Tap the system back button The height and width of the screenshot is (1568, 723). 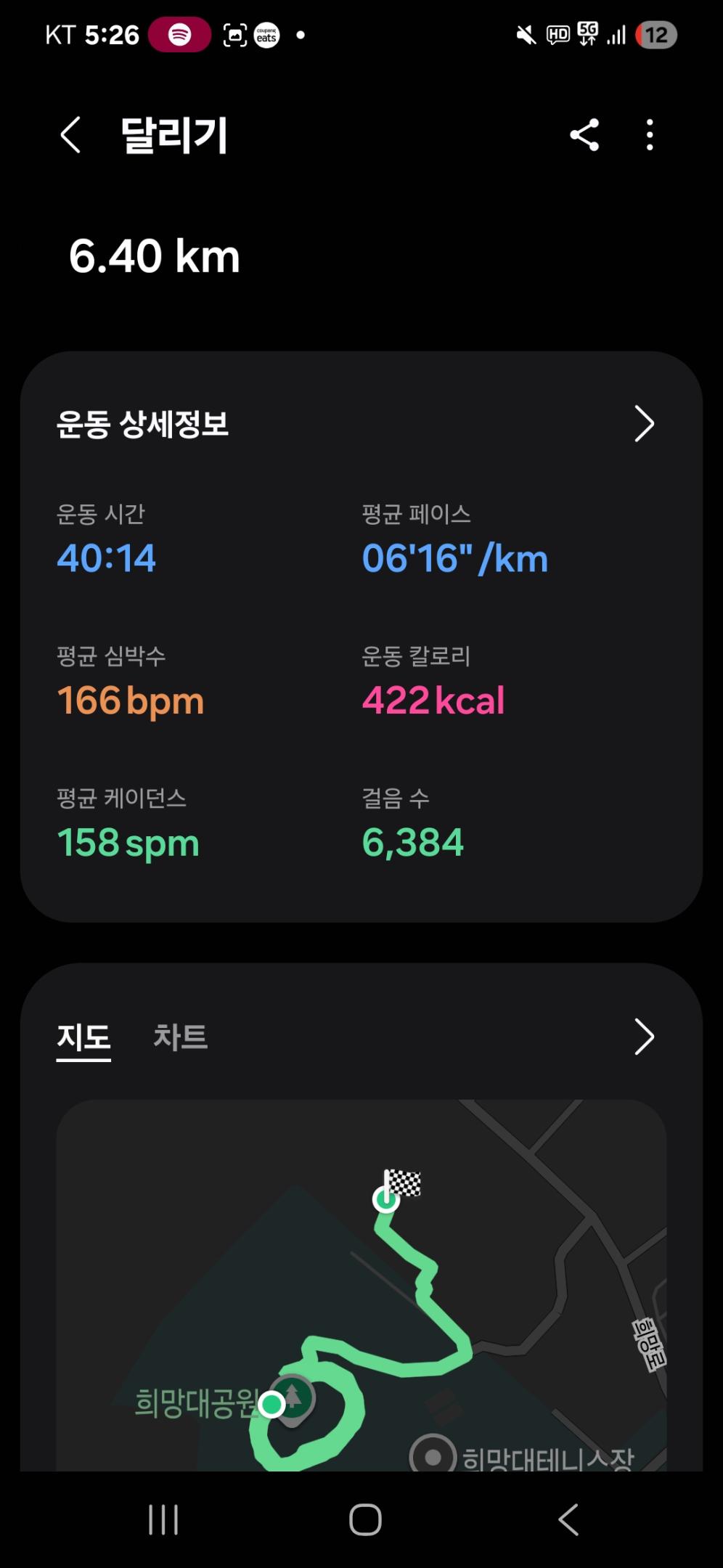pyautogui.click(x=568, y=1519)
